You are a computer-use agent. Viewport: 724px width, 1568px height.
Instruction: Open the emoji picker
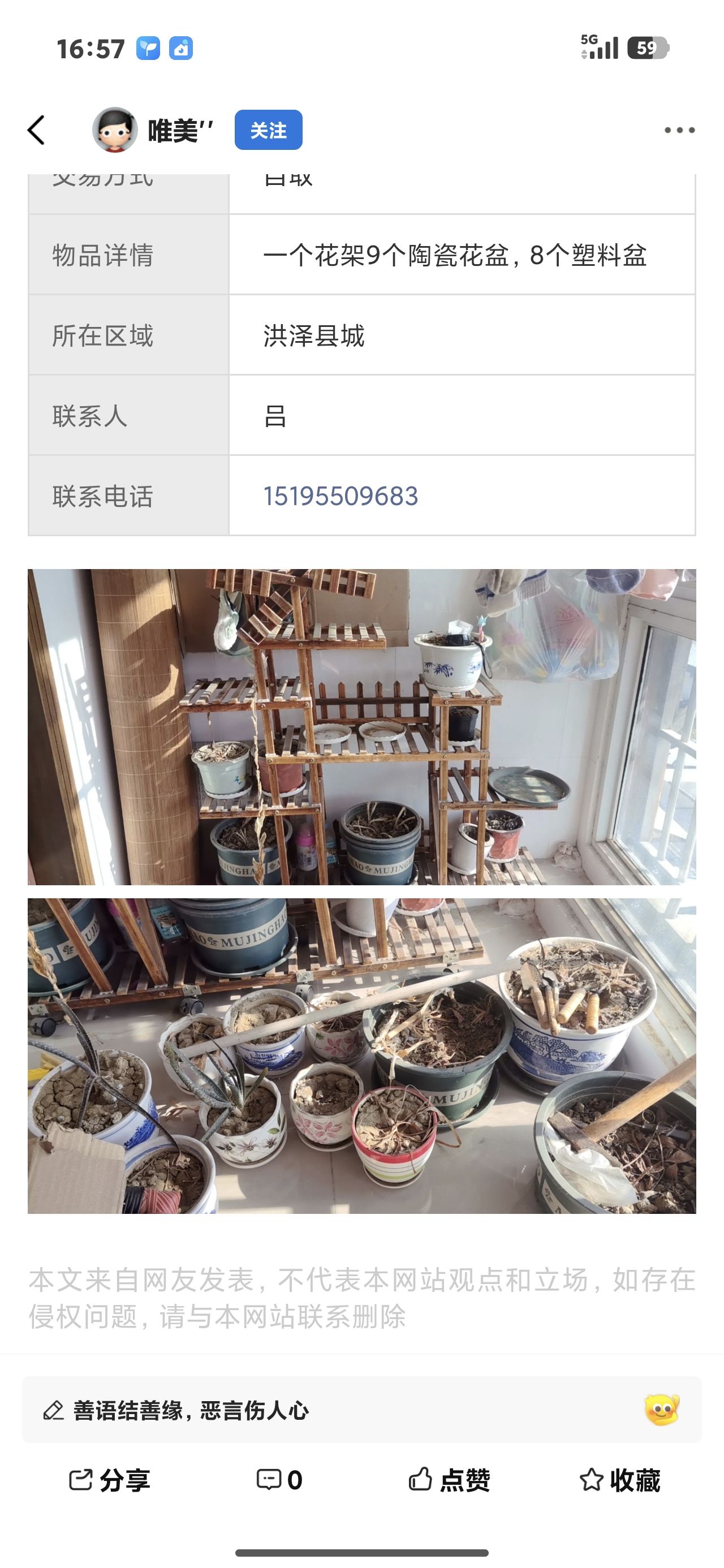coord(662,1410)
